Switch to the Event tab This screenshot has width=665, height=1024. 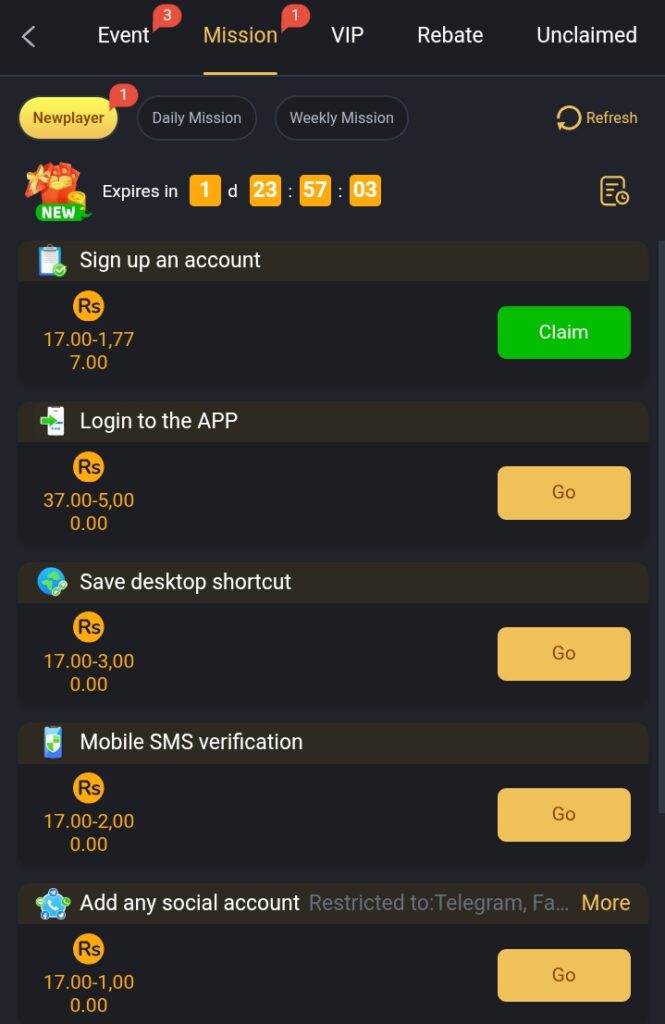tap(123, 35)
